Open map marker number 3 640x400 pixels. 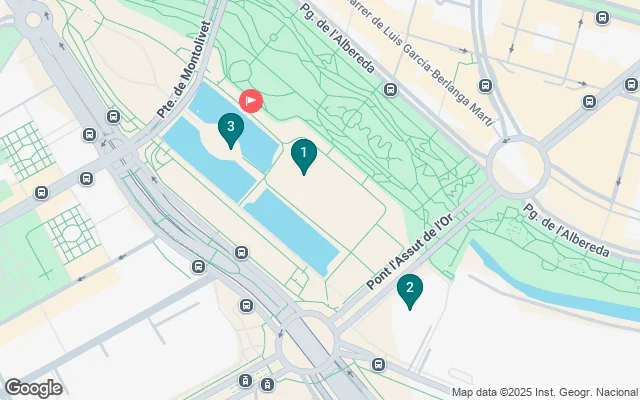[x=231, y=127]
